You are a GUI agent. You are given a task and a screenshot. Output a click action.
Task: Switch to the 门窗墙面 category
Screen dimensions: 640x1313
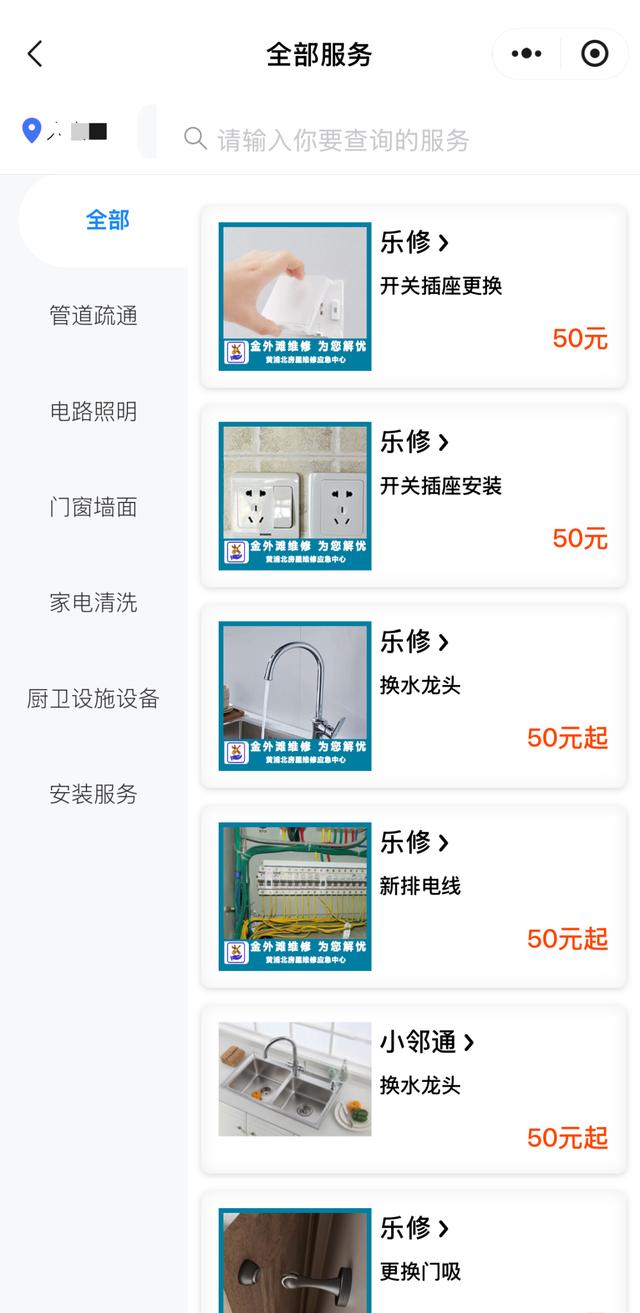94,507
